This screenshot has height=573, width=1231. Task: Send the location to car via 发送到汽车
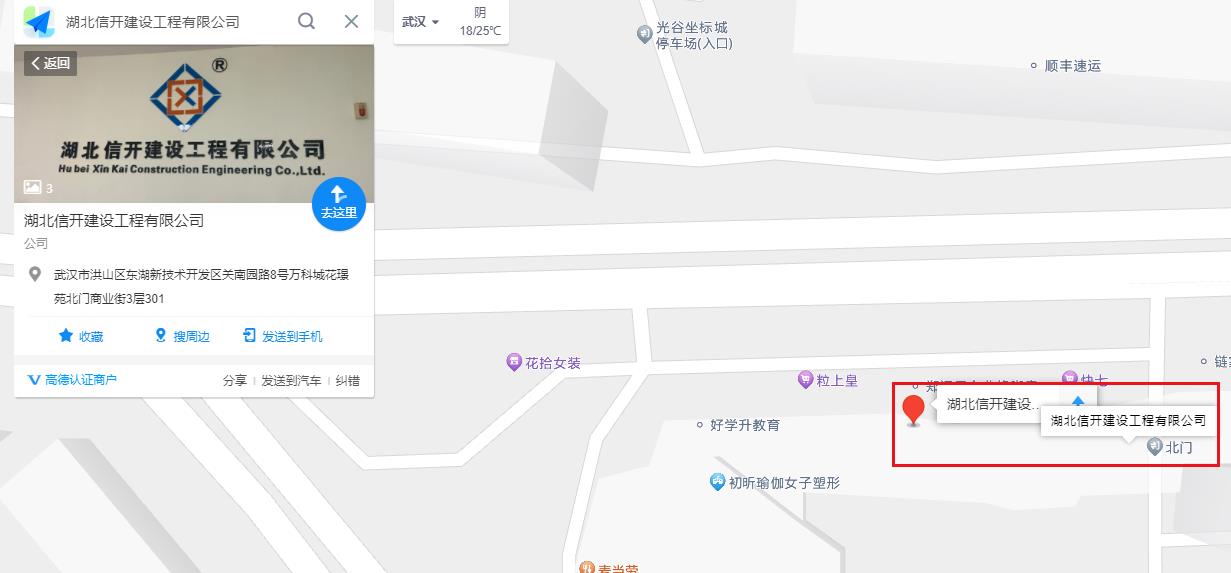coord(291,380)
